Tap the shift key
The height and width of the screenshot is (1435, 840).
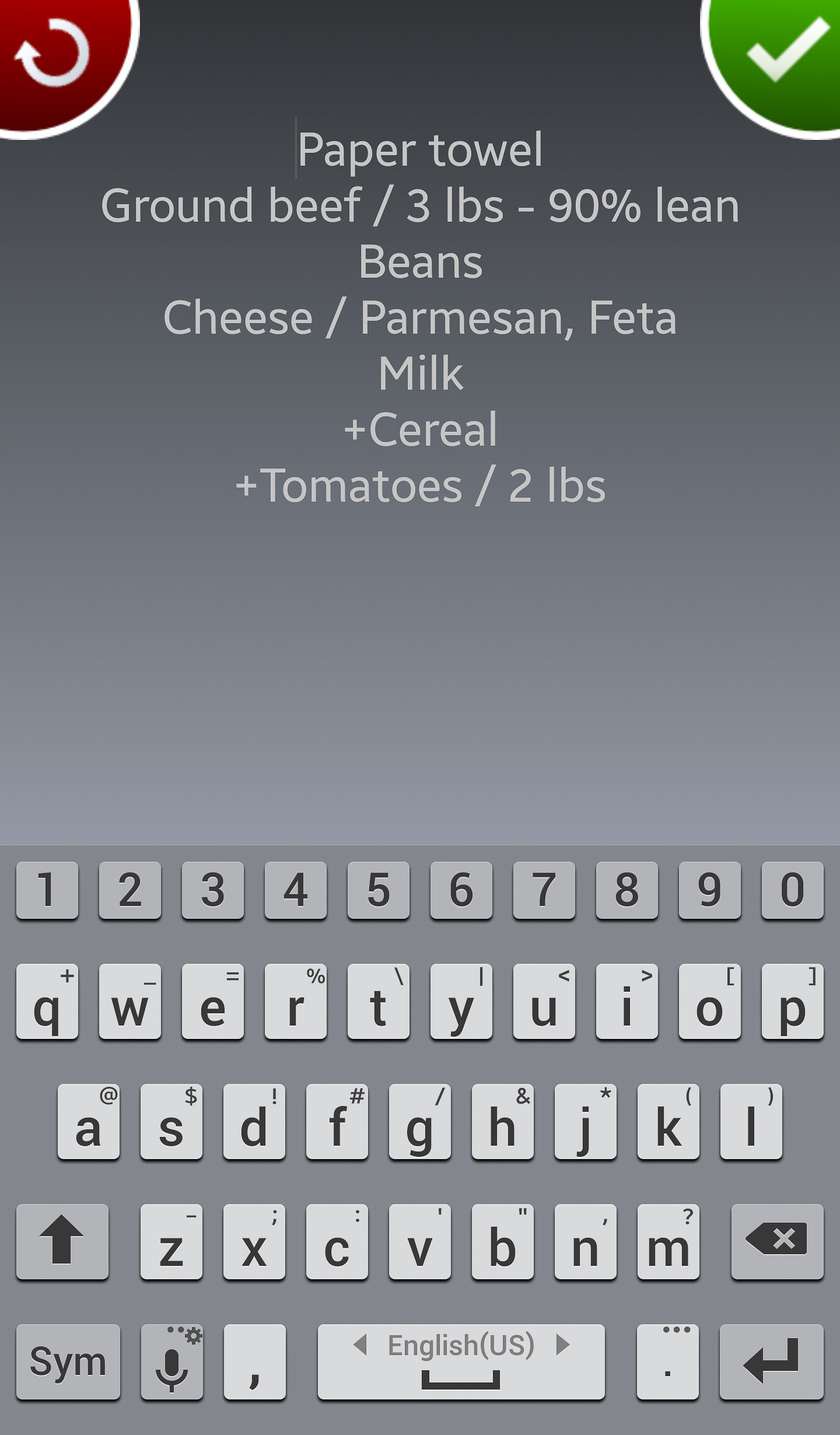click(62, 1242)
